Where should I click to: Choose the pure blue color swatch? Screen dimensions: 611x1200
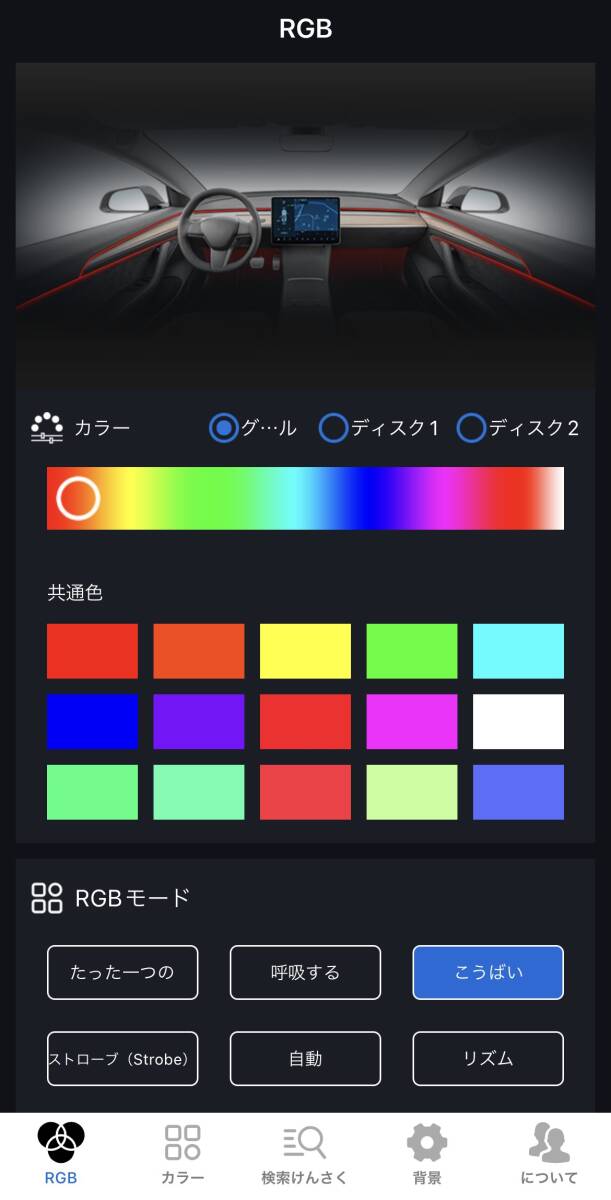pyautogui.click(x=92, y=721)
